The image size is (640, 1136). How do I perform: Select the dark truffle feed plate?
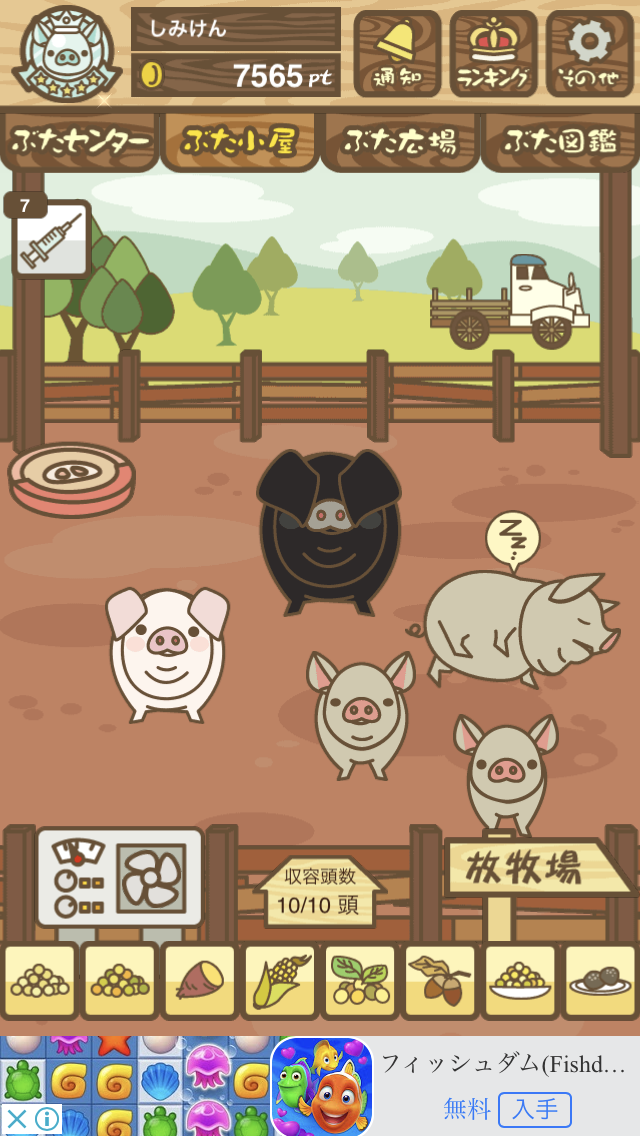[x=599, y=981]
